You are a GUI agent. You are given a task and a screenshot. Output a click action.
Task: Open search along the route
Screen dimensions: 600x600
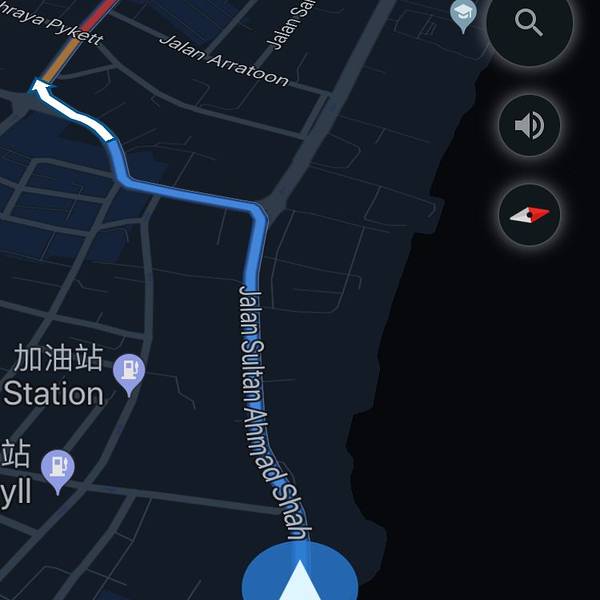click(x=529, y=25)
